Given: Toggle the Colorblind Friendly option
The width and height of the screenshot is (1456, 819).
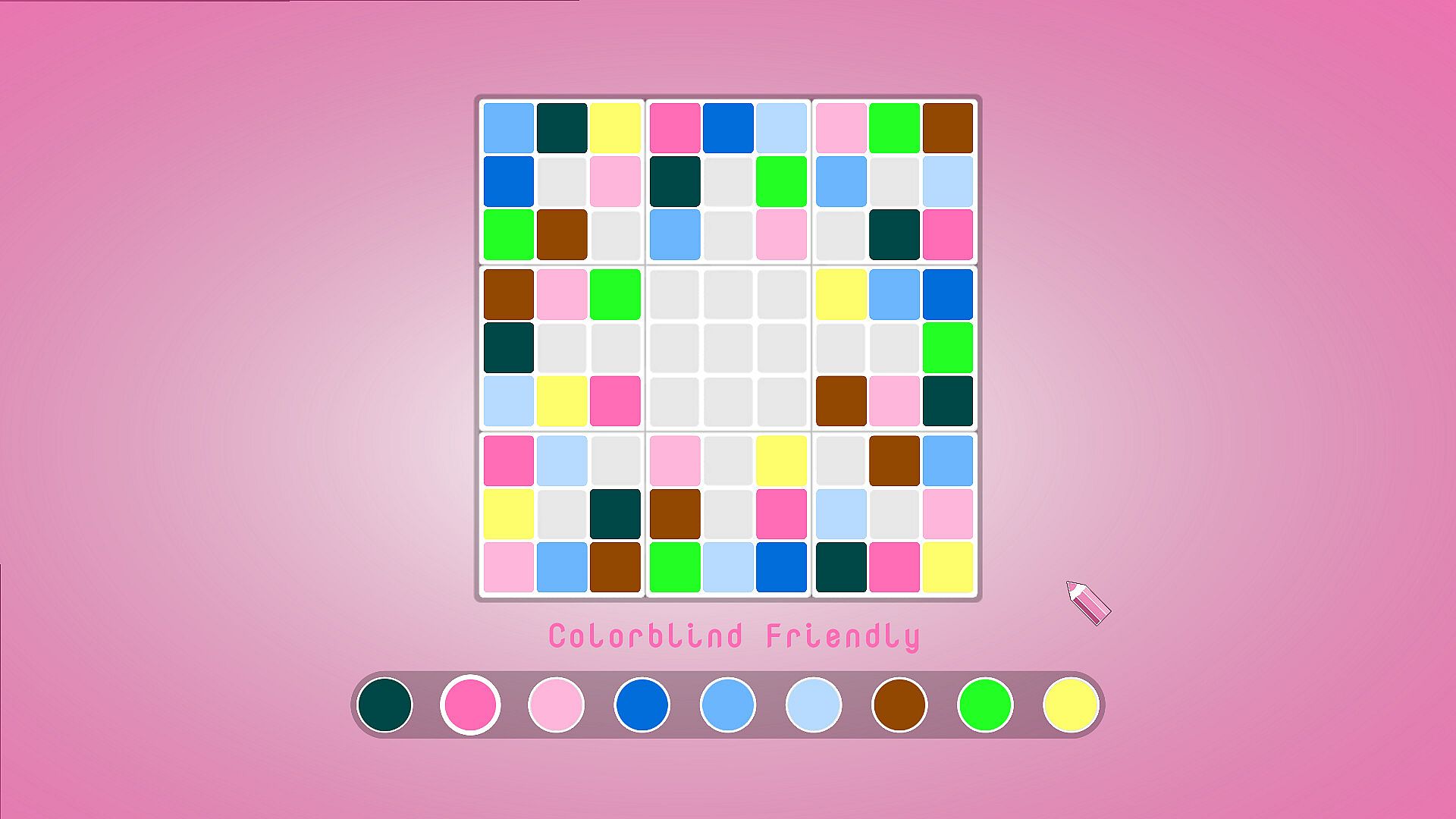Looking at the screenshot, I should (734, 636).
